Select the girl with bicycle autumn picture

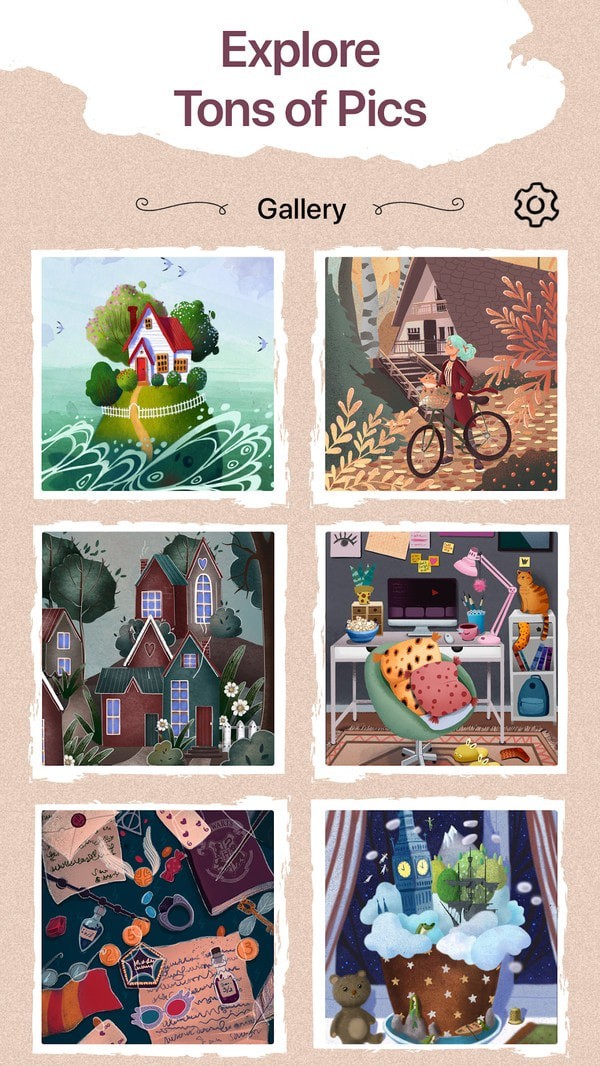[x=441, y=374]
